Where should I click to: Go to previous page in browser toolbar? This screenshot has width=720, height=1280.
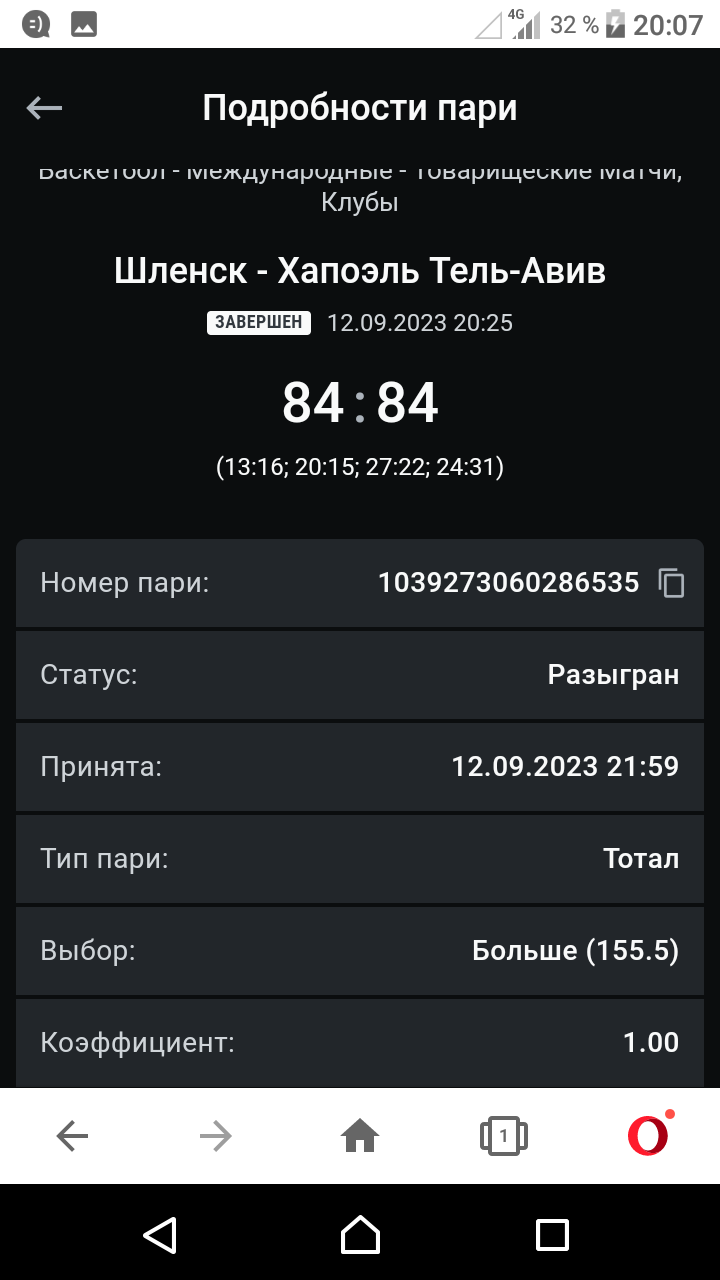(x=72, y=1135)
